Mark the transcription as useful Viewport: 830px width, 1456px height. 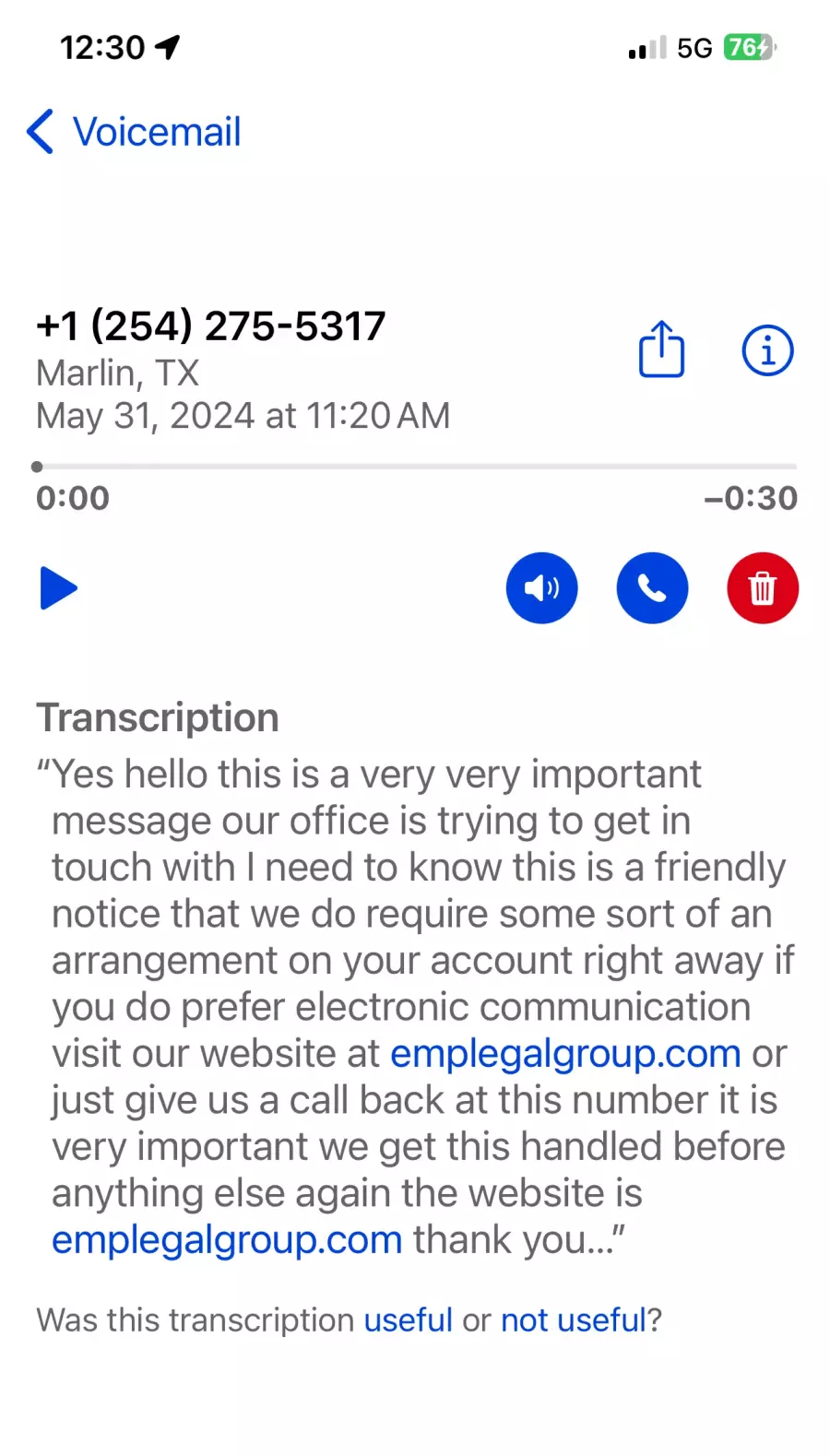pyautogui.click(x=408, y=1320)
